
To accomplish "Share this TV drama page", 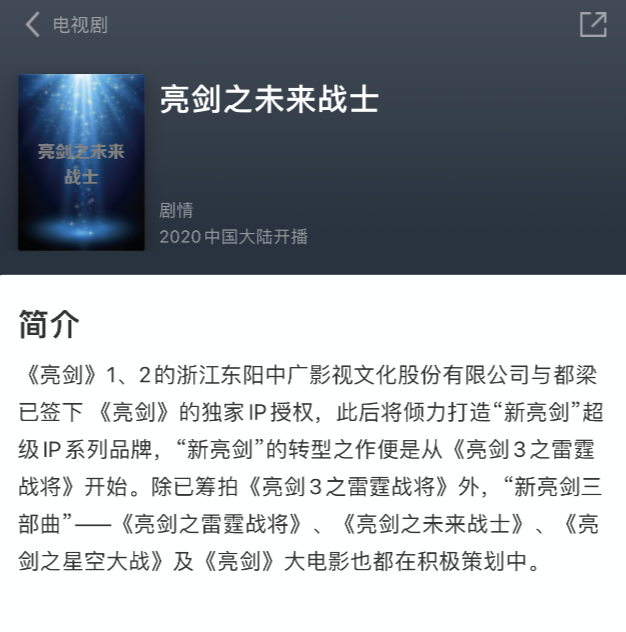I will (592, 25).
